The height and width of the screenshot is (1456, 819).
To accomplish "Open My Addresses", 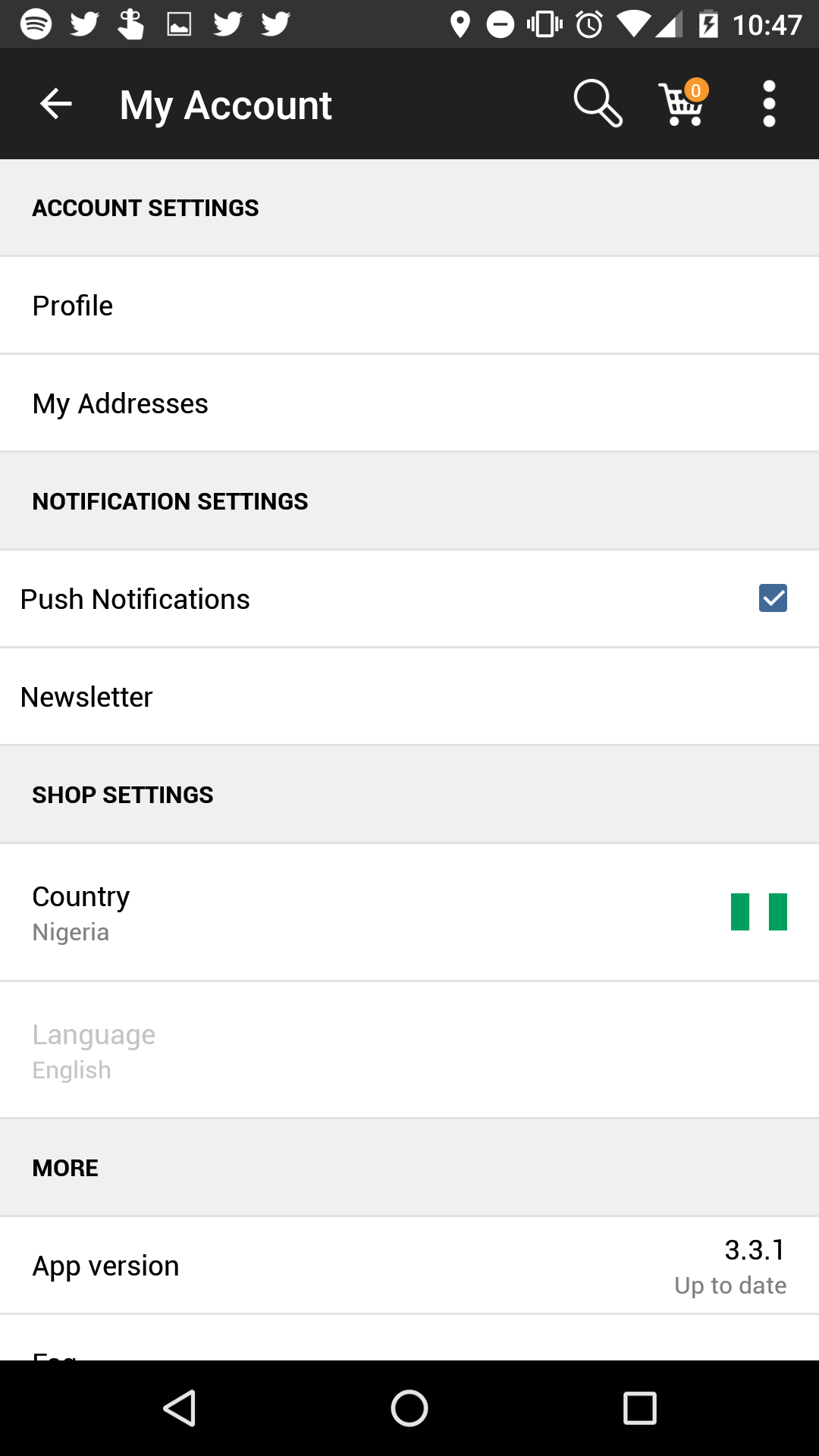I will (x=409, y=403).
